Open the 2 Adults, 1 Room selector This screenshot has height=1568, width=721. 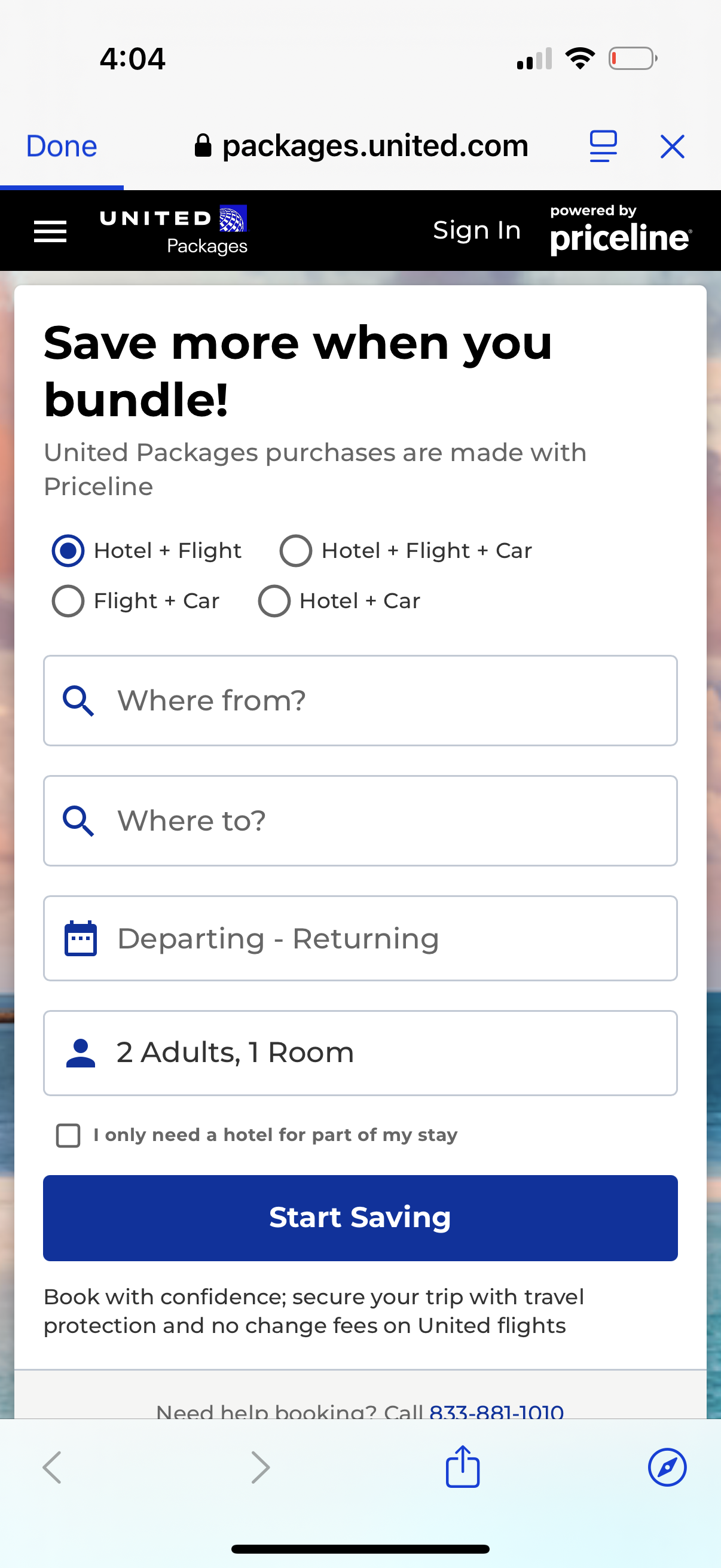point(360,1053)
